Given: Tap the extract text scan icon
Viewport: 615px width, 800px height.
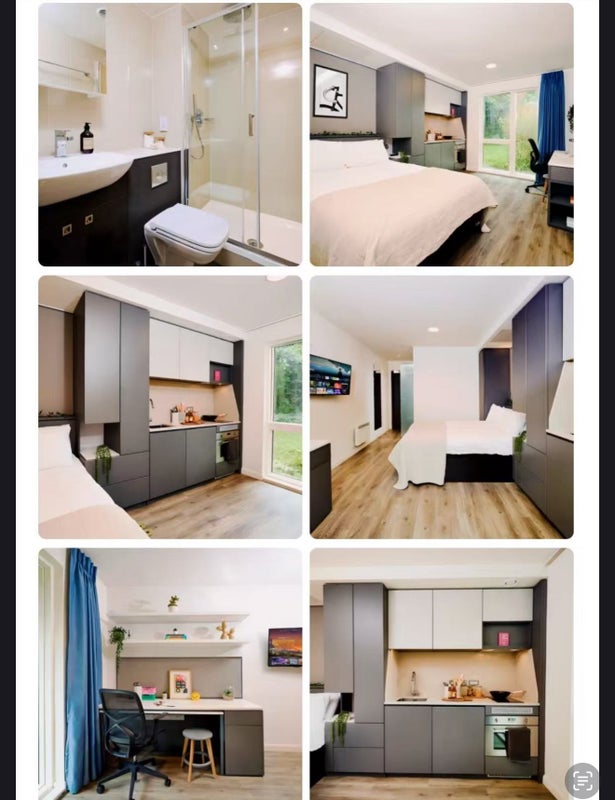Looking at the screenshot, I should [582, 781].
